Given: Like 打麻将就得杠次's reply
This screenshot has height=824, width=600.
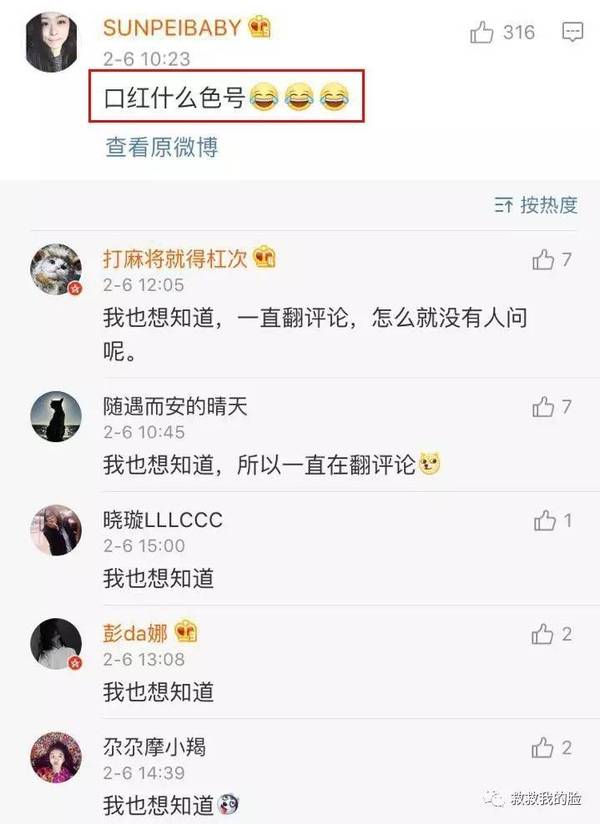Looking at the screenshot, I should pyautogui.click(x=543, y=260).
